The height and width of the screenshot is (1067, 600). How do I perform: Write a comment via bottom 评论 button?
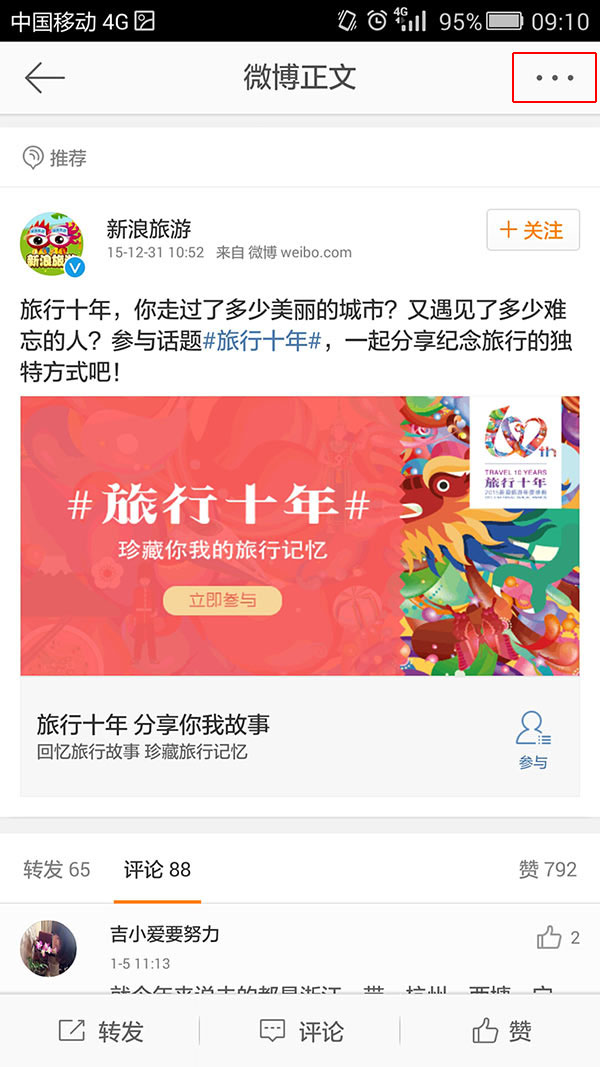300,1031
